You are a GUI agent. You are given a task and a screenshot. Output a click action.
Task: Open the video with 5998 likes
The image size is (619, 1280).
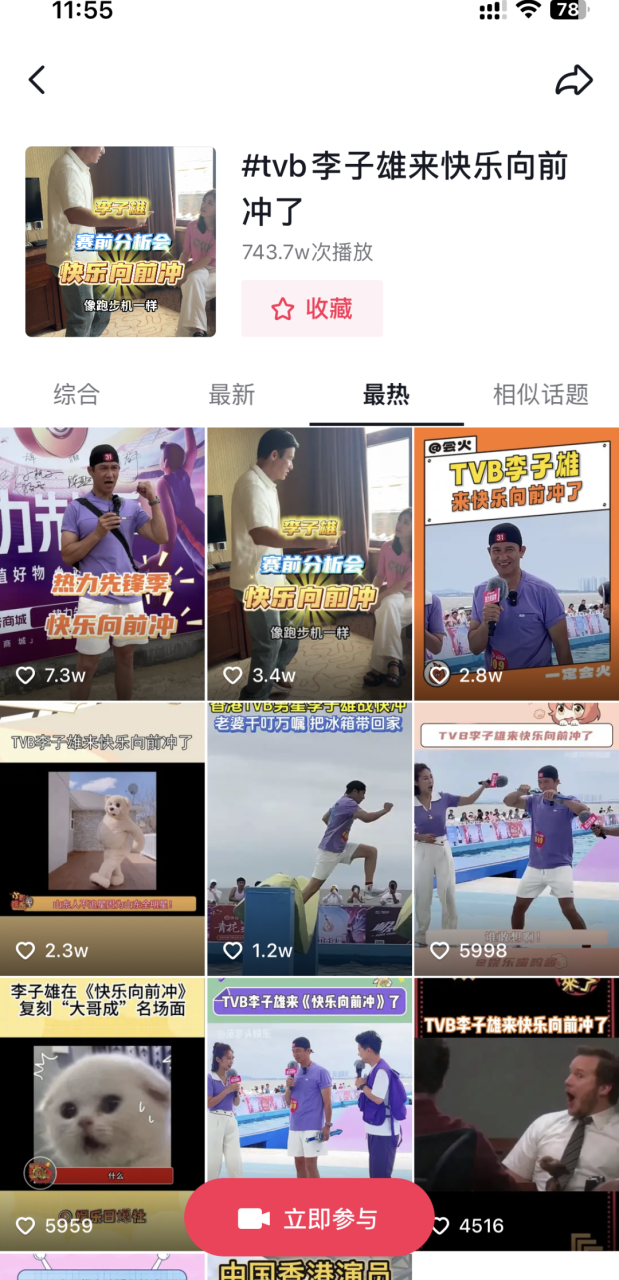(x=516, y=838)
